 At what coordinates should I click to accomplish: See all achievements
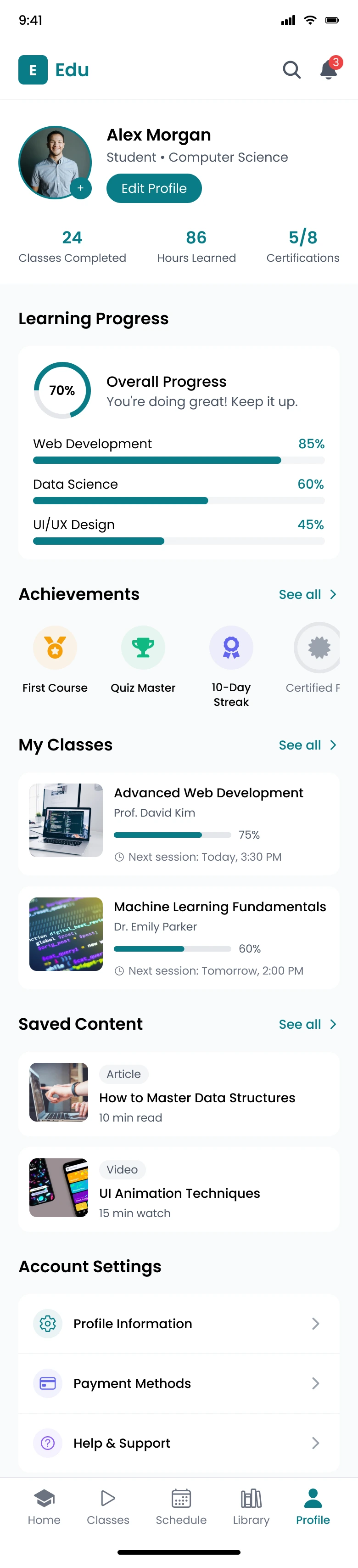tap(307, 595)
